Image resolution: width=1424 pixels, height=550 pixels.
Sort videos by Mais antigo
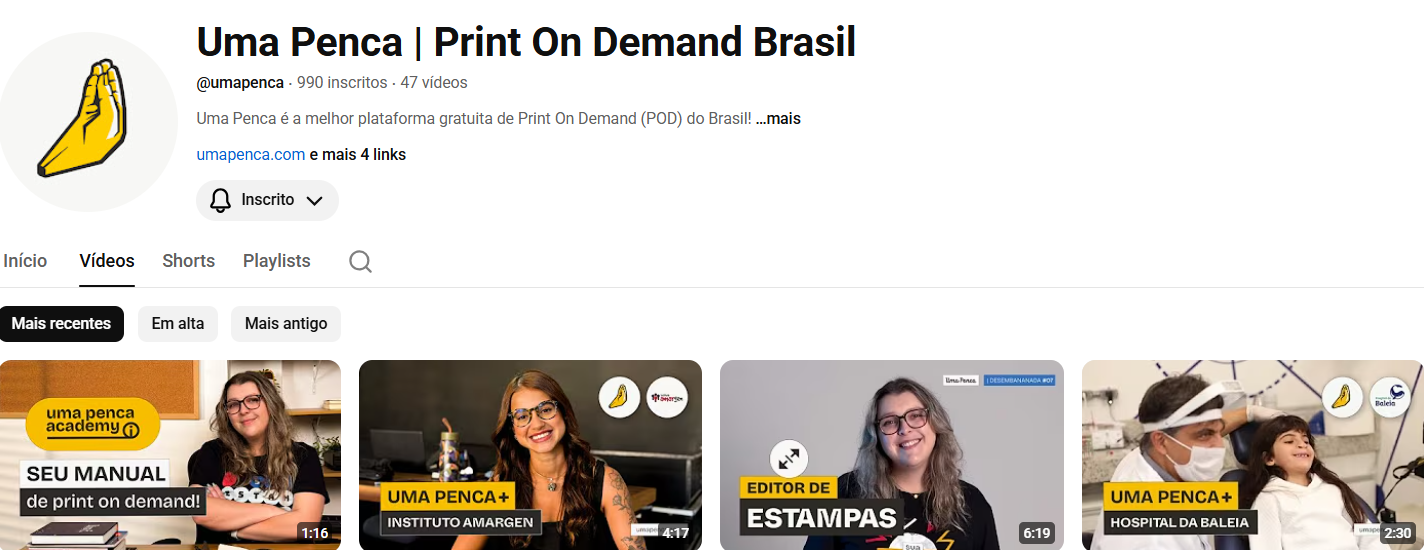pyautogui.click(x=285, y=324)
